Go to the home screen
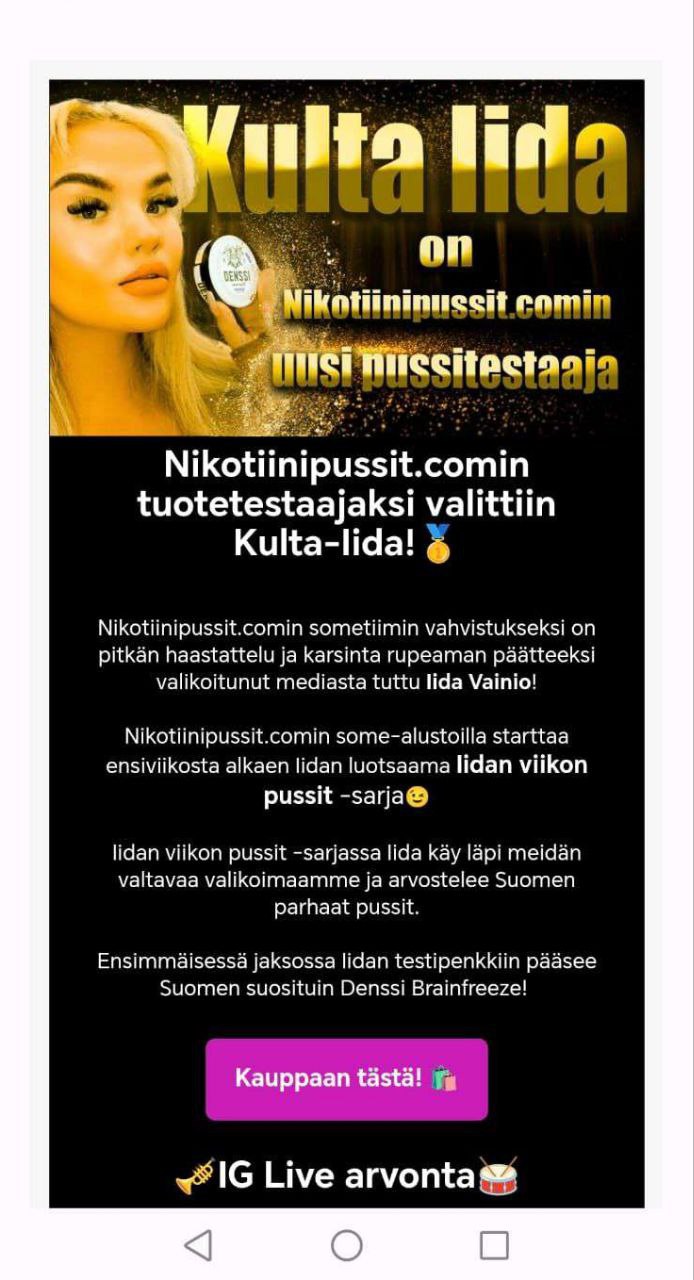Viewport: 694px width, 1280px height. (346, 1245)
